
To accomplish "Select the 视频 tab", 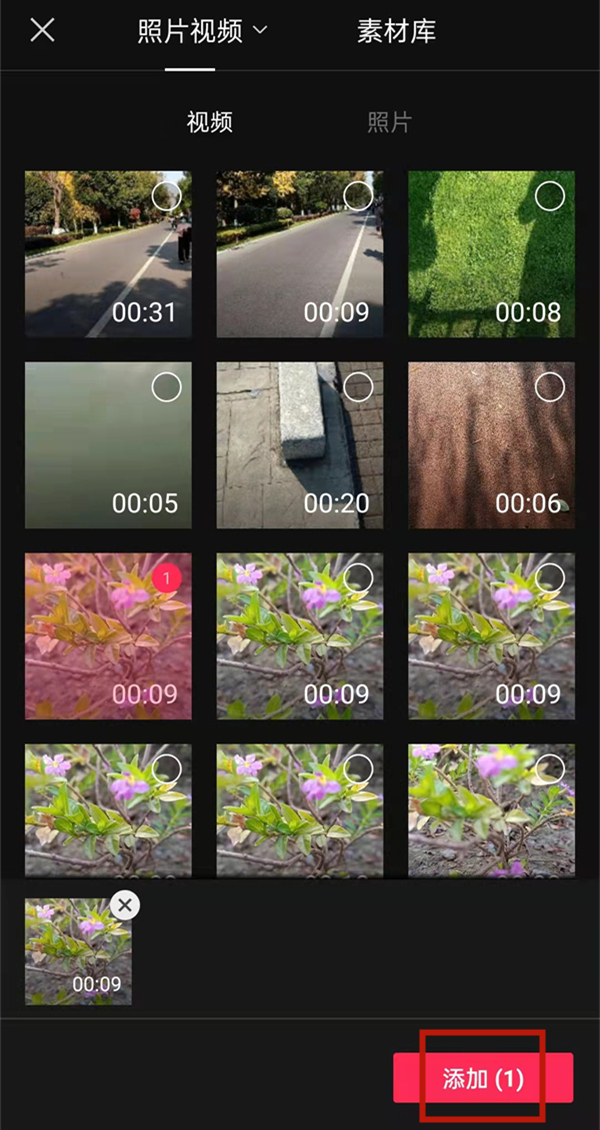I will [x=210, y=123].
